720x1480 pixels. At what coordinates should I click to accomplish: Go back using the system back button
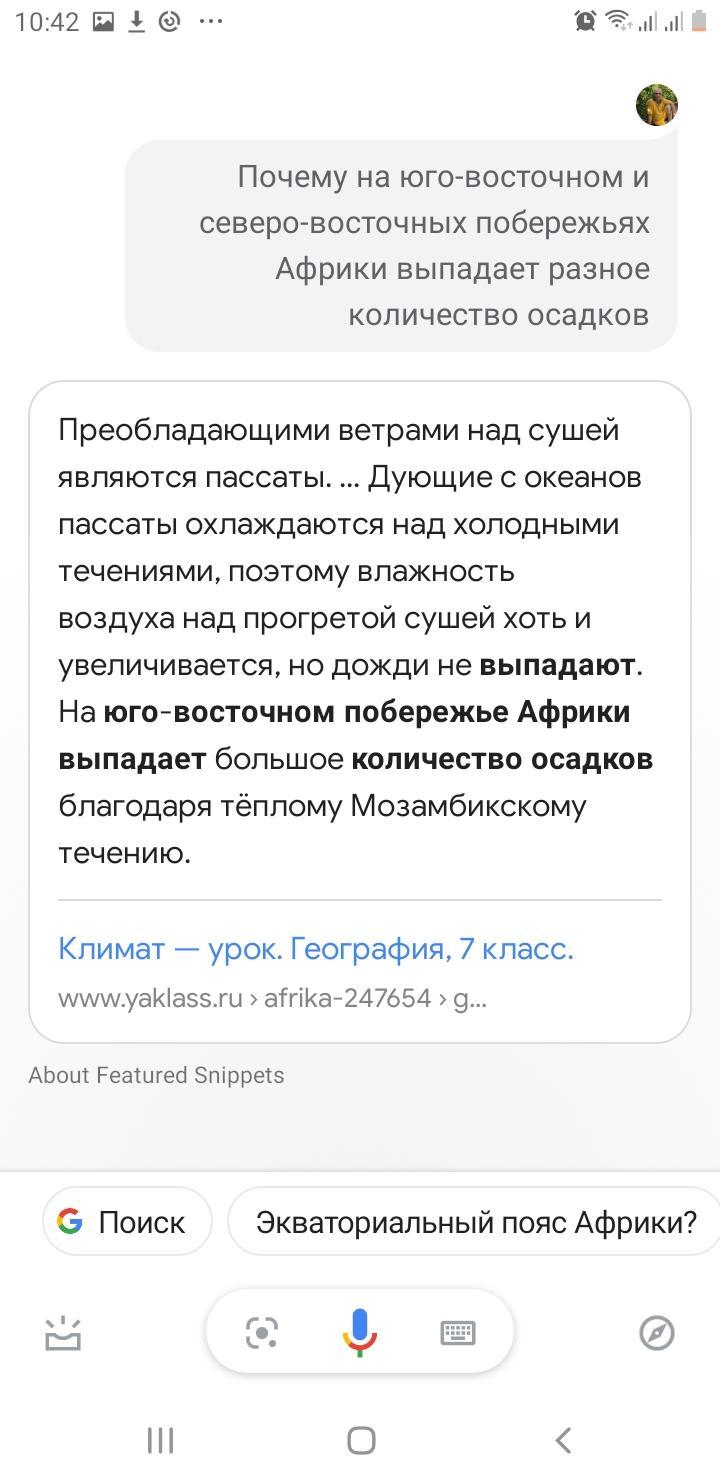point(563,1440)
